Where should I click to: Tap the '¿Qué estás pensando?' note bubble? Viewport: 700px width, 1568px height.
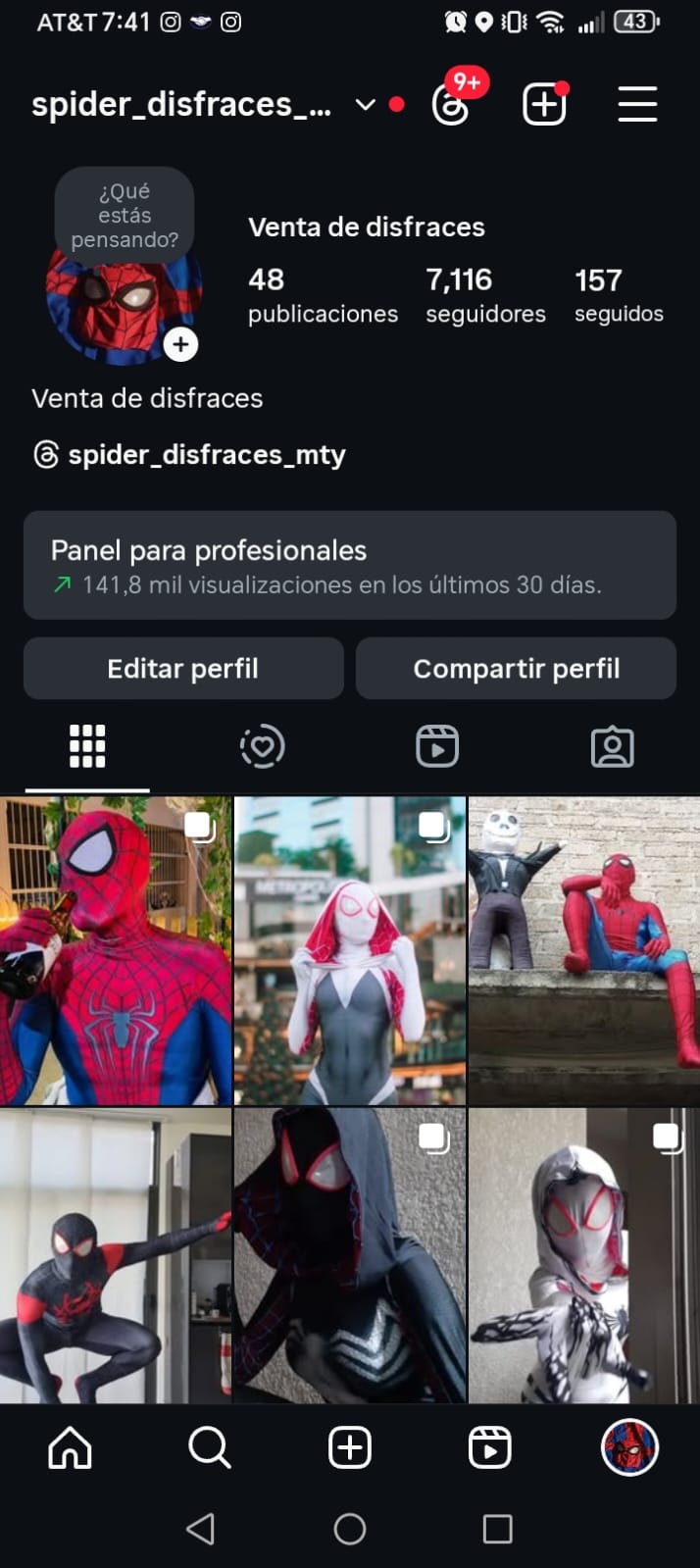[125, 216]
